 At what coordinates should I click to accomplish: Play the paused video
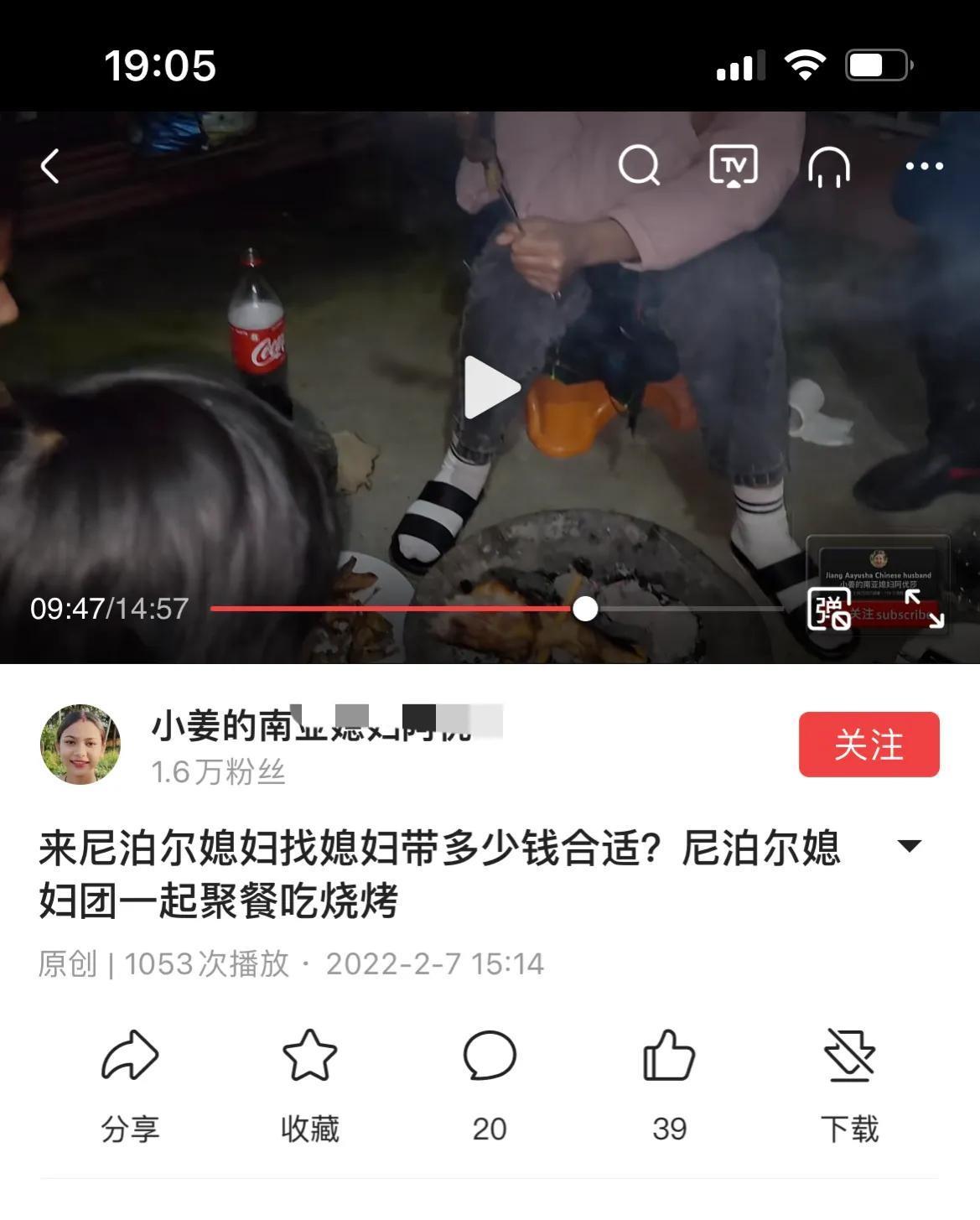[491, 387]
